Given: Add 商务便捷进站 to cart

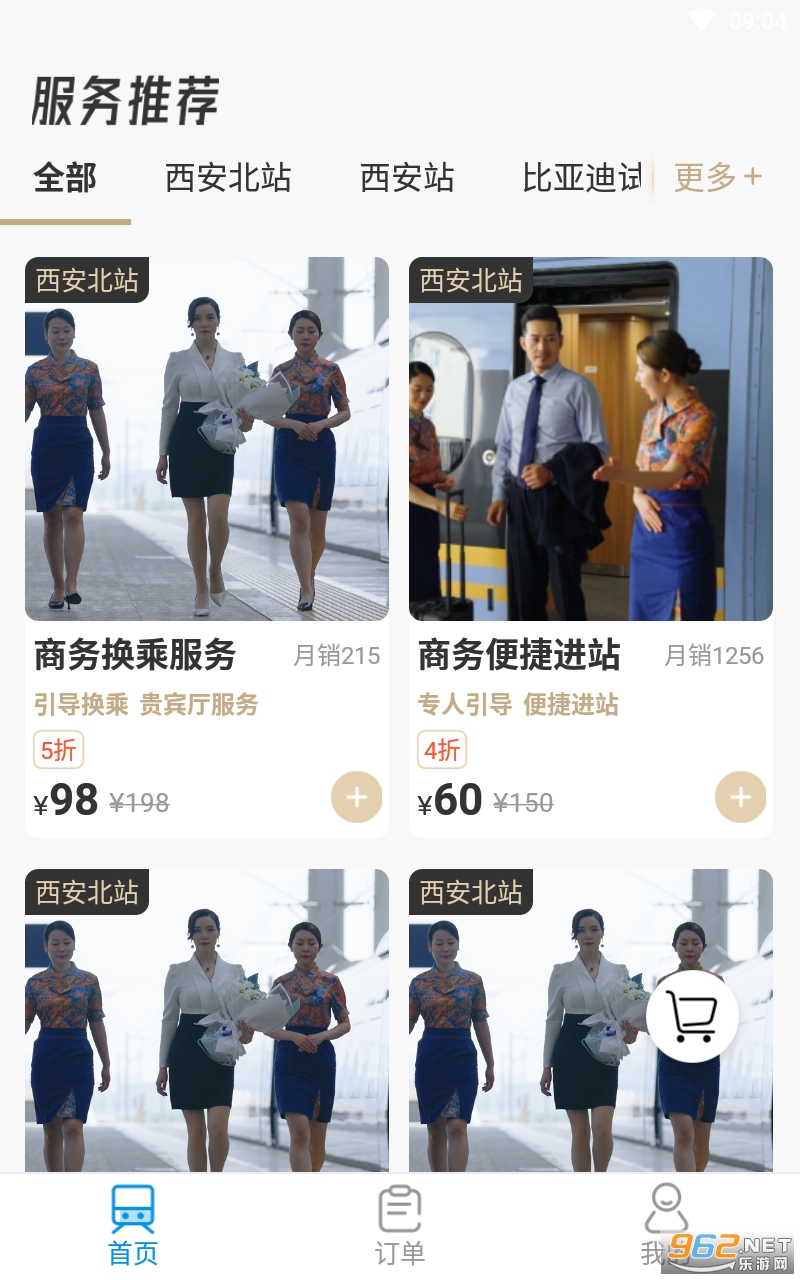Looking at the screenshot, I should 741,797.
